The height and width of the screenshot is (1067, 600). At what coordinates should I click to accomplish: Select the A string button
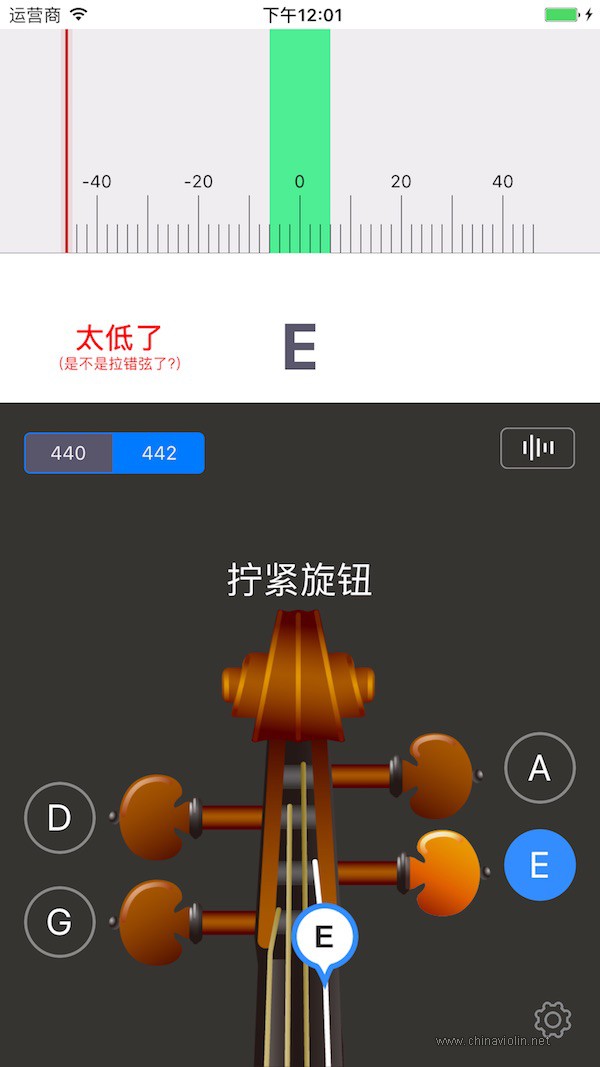click(539, 768)
